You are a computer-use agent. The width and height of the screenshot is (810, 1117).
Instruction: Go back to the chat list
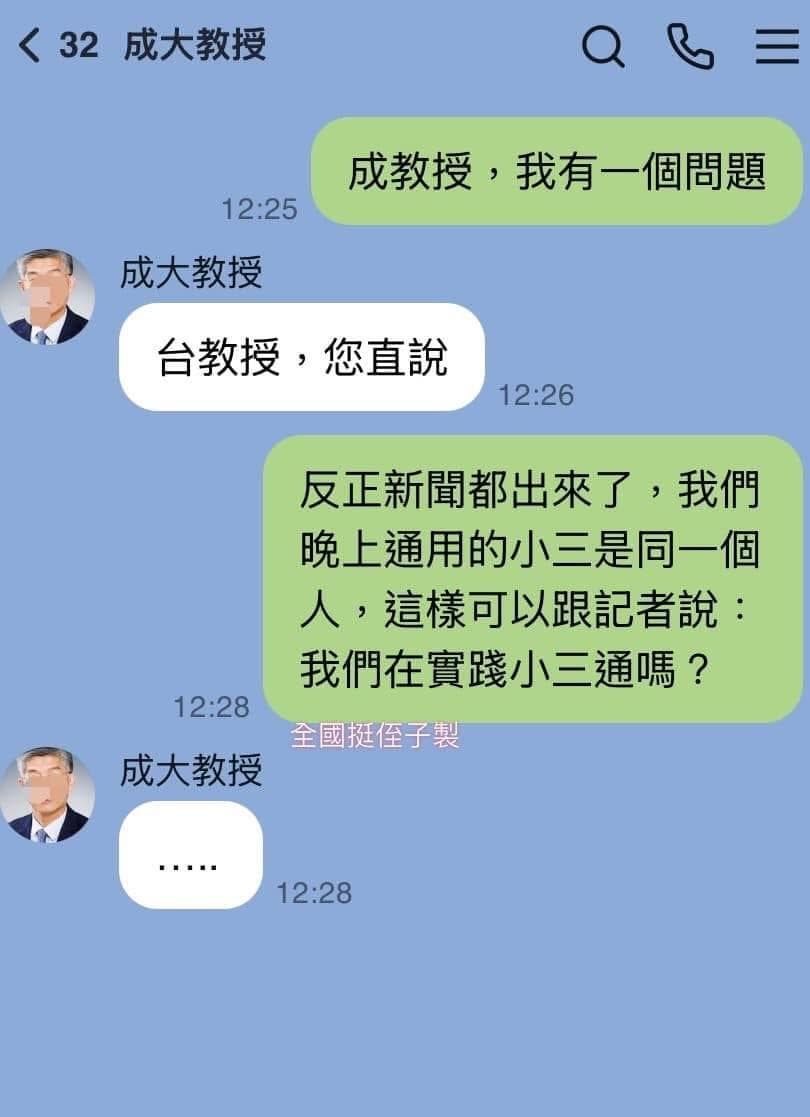(x=30, y=45)
